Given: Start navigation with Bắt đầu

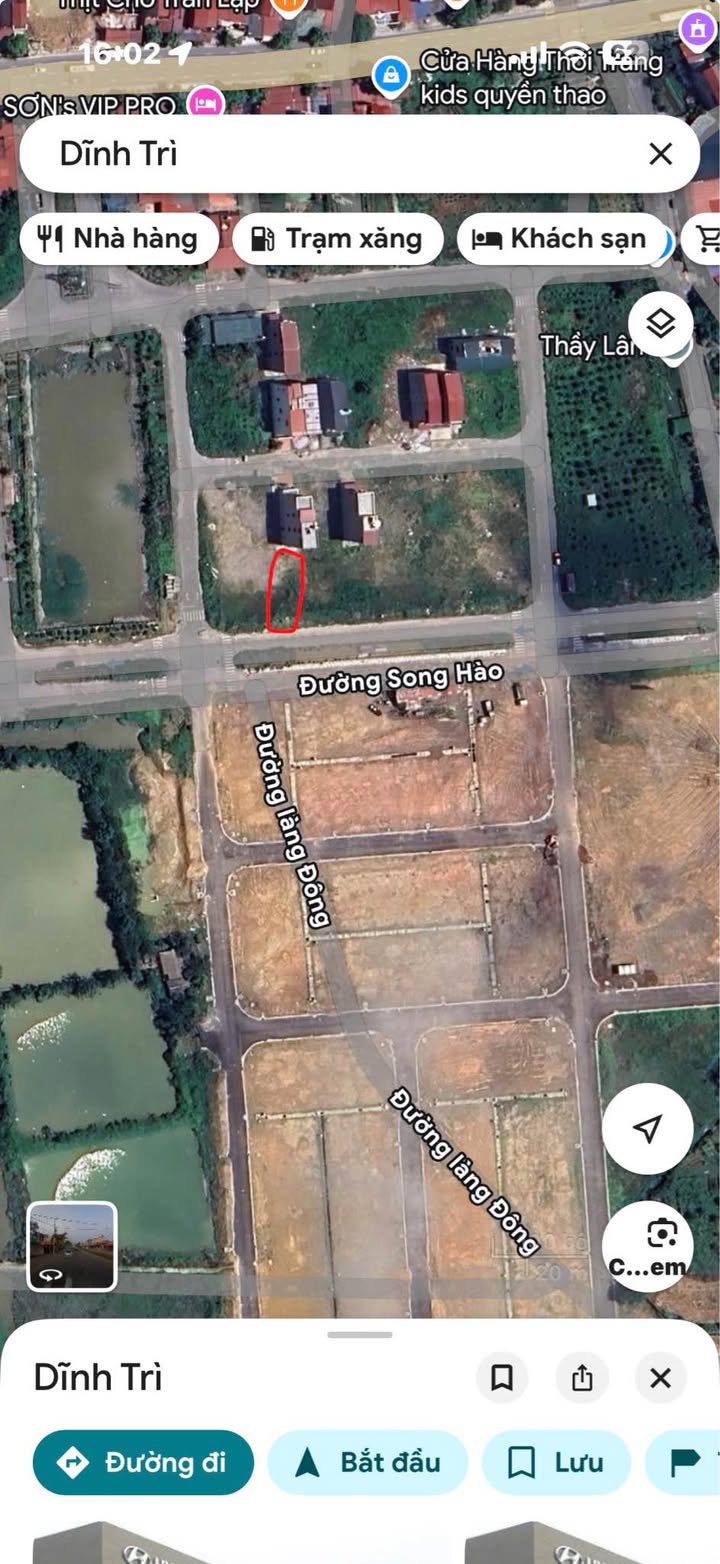Looking at the screenshot, I should point(367,1462).
